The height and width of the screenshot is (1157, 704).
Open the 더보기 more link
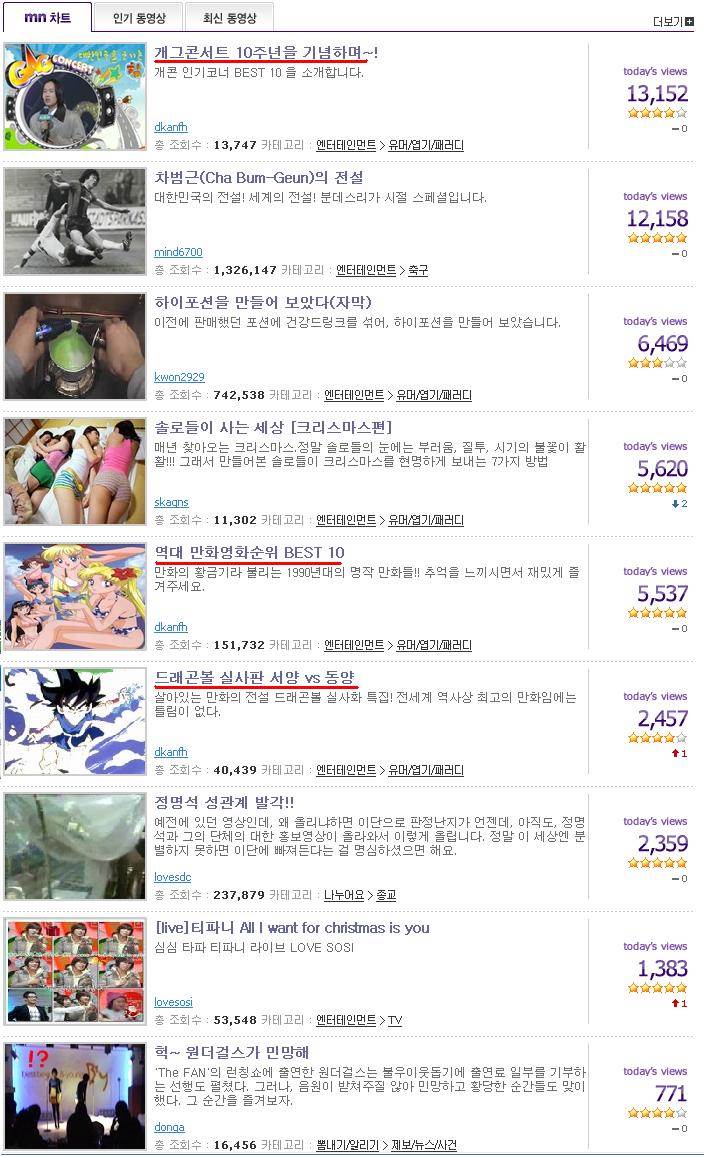[x=672, y=21]
